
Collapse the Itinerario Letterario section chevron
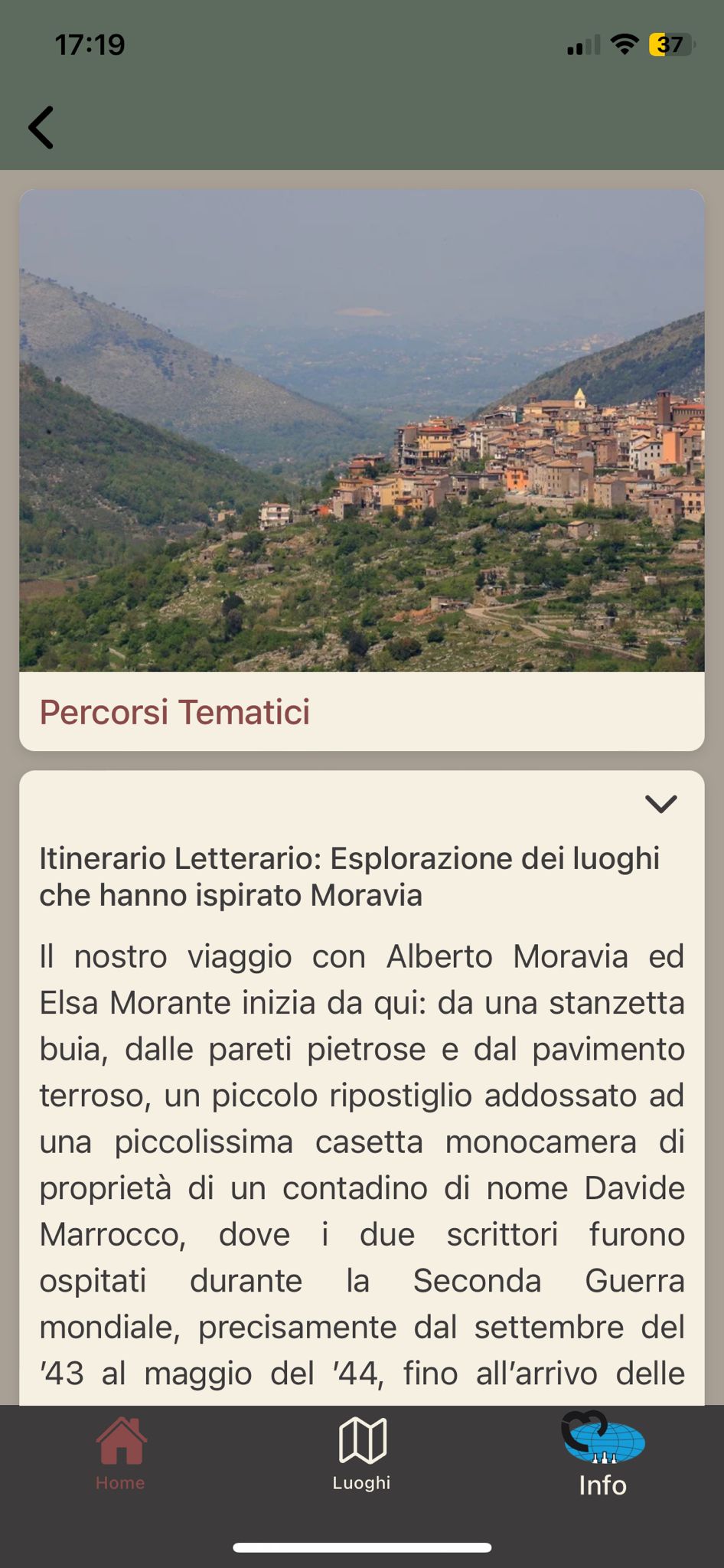pos(660,804)
